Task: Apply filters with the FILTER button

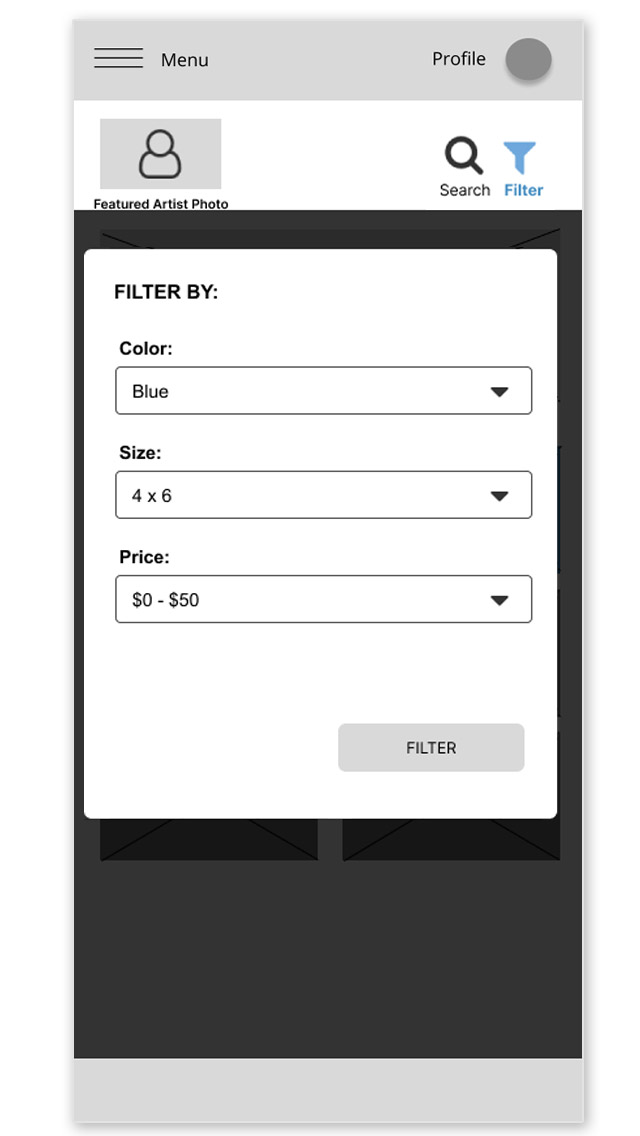Action: (x=431, y=748)
